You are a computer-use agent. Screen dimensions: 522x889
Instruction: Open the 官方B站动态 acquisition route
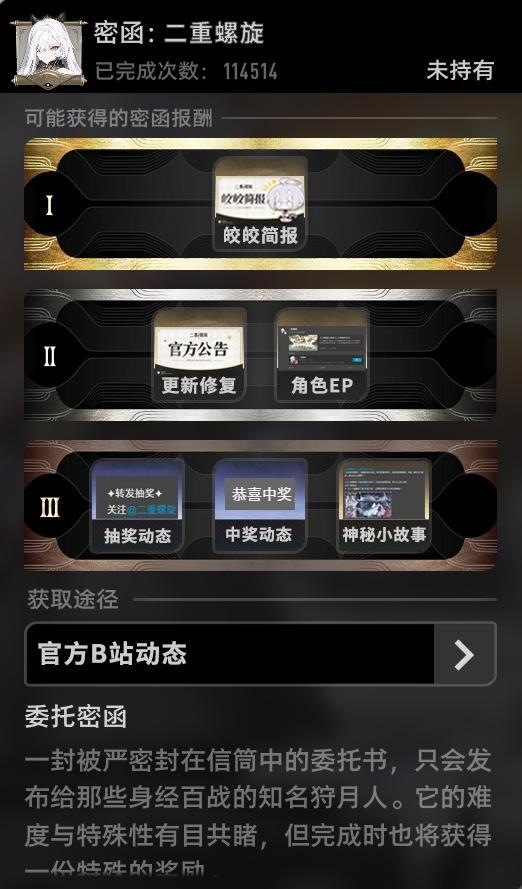(x=261, y=654)
